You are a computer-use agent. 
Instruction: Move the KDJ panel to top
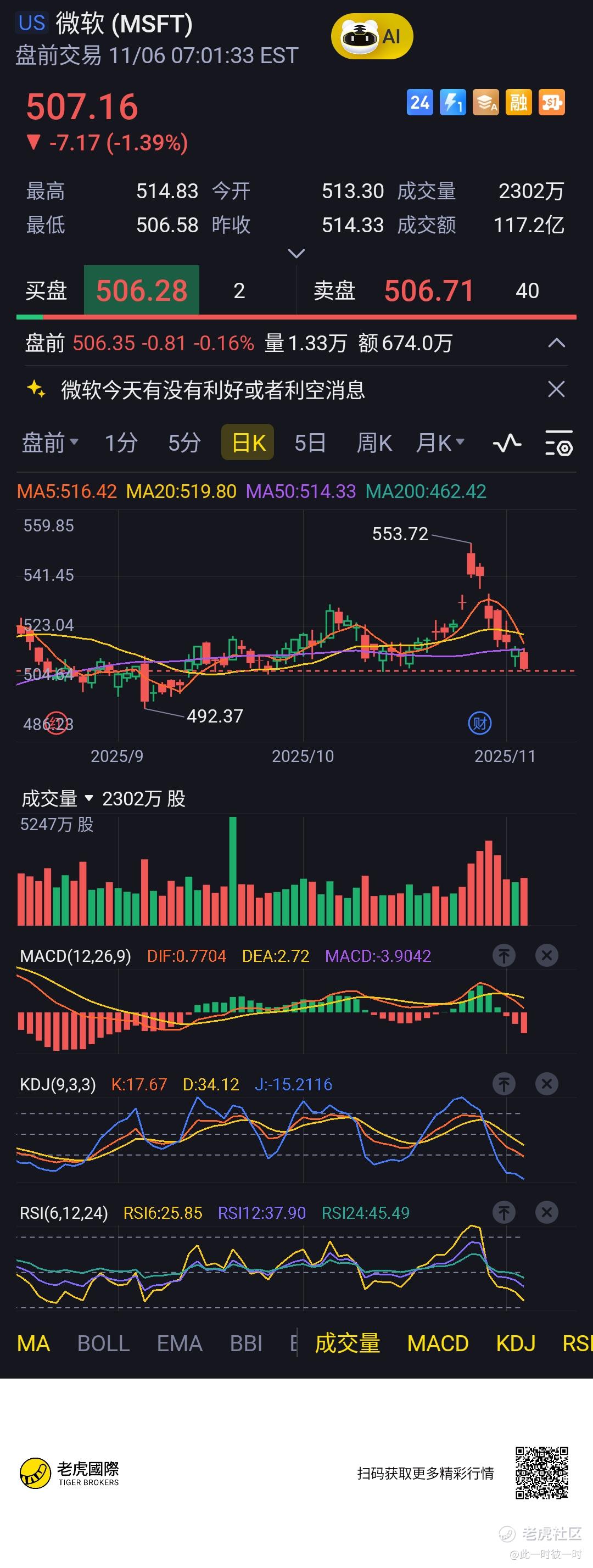click(x=504, y=1083)
